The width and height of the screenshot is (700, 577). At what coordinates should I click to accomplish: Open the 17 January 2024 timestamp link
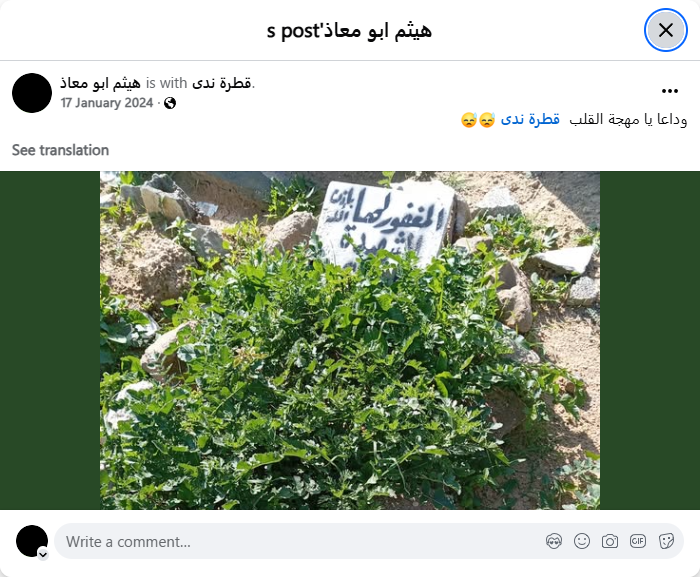click(107, 103)
